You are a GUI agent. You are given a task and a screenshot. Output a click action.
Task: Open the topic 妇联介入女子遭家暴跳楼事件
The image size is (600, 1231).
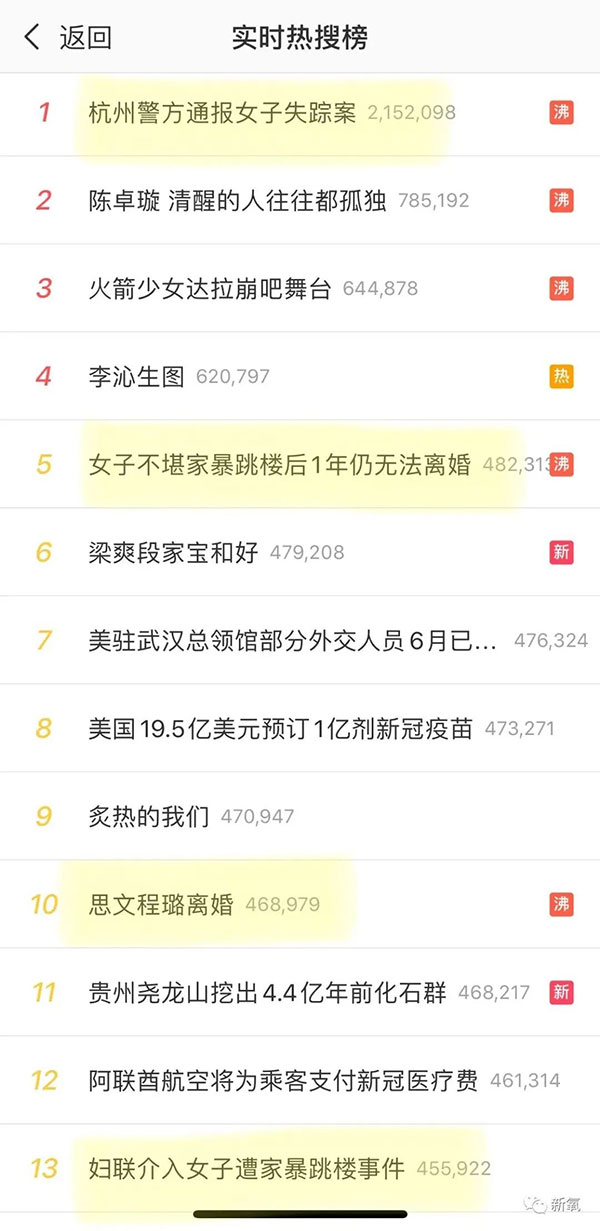point(246,1167)
